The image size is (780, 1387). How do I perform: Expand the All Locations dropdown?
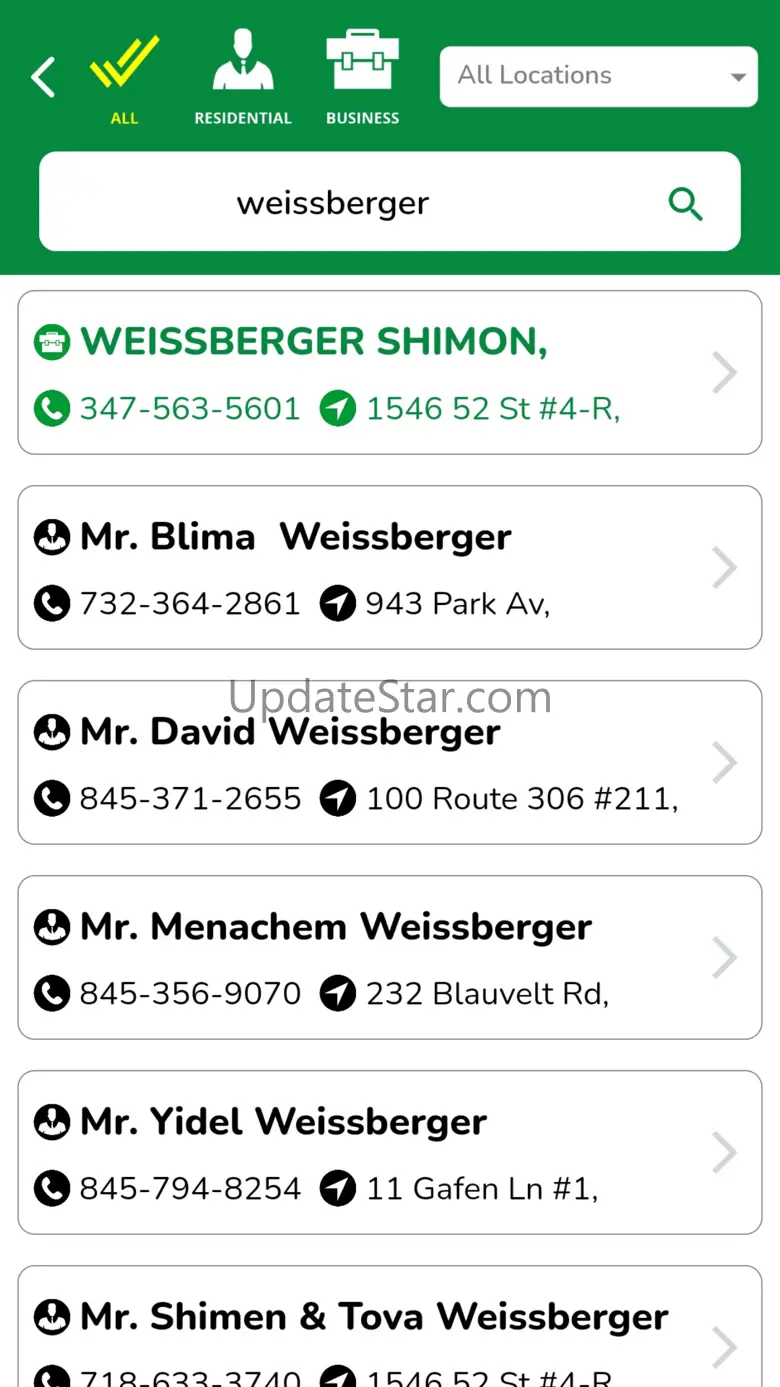pyautogui.click(x=598, y=76)
